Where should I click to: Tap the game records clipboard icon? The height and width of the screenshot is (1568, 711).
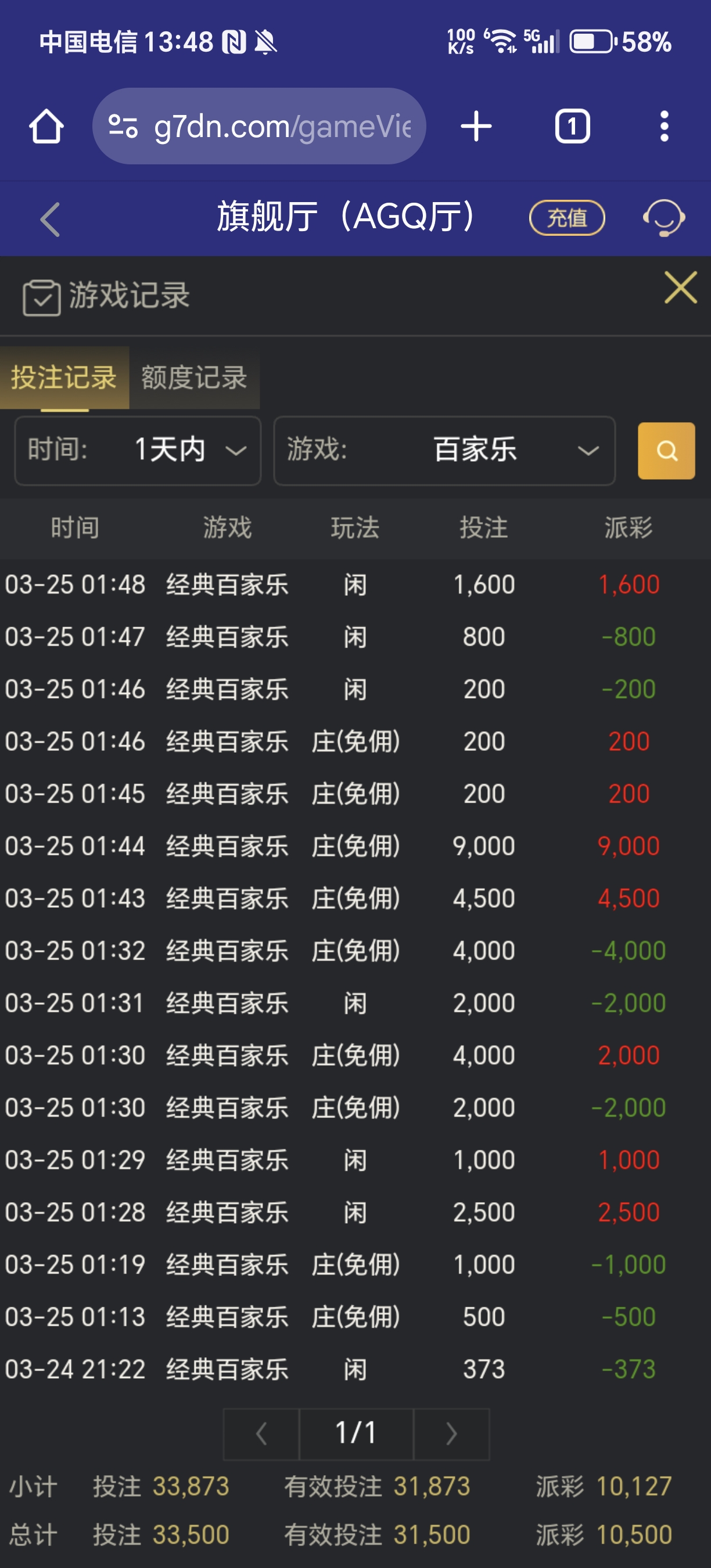pyautogui.click(x=40, y=294)
